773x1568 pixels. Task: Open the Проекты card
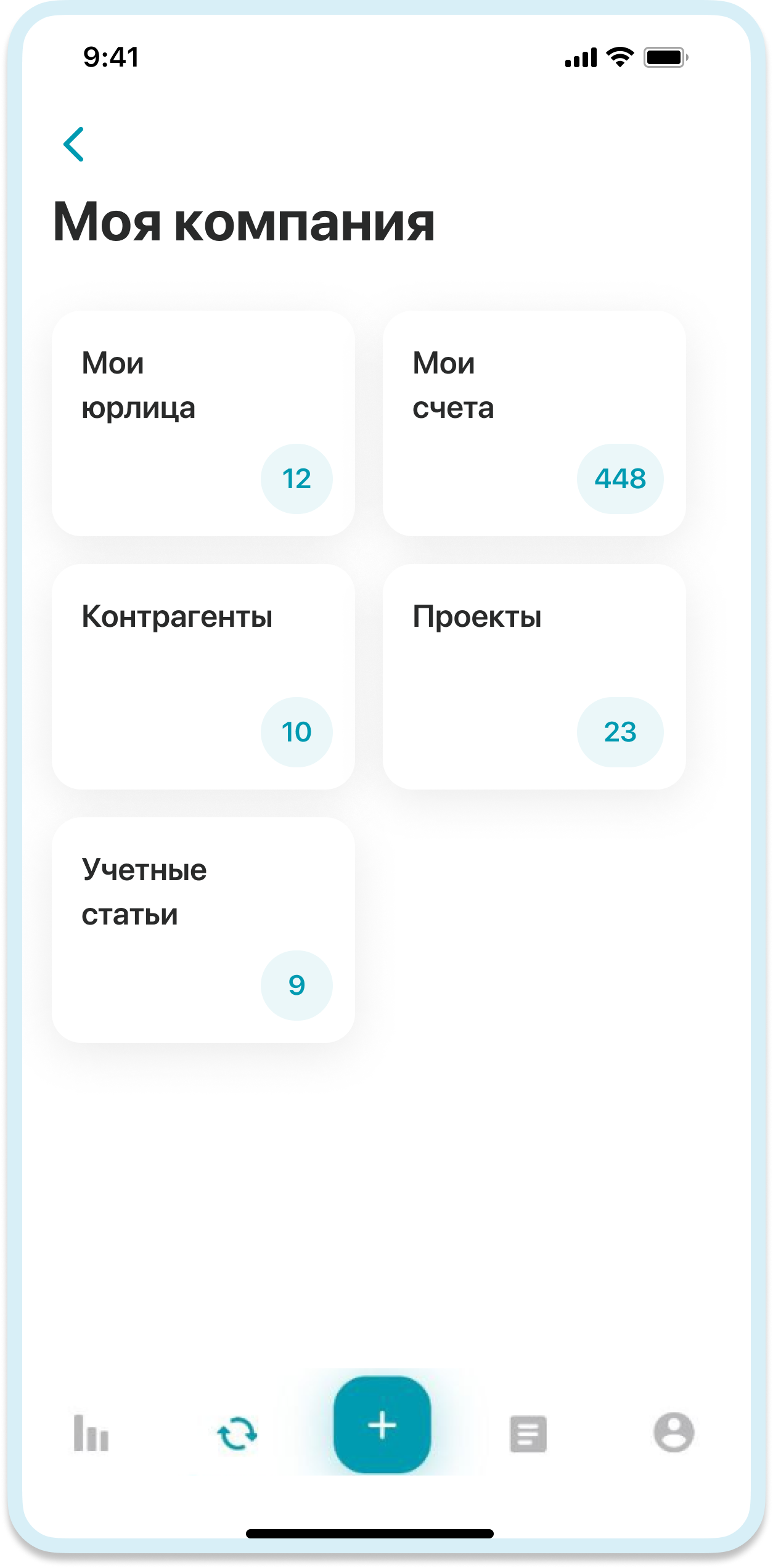(x=534, y=677)
